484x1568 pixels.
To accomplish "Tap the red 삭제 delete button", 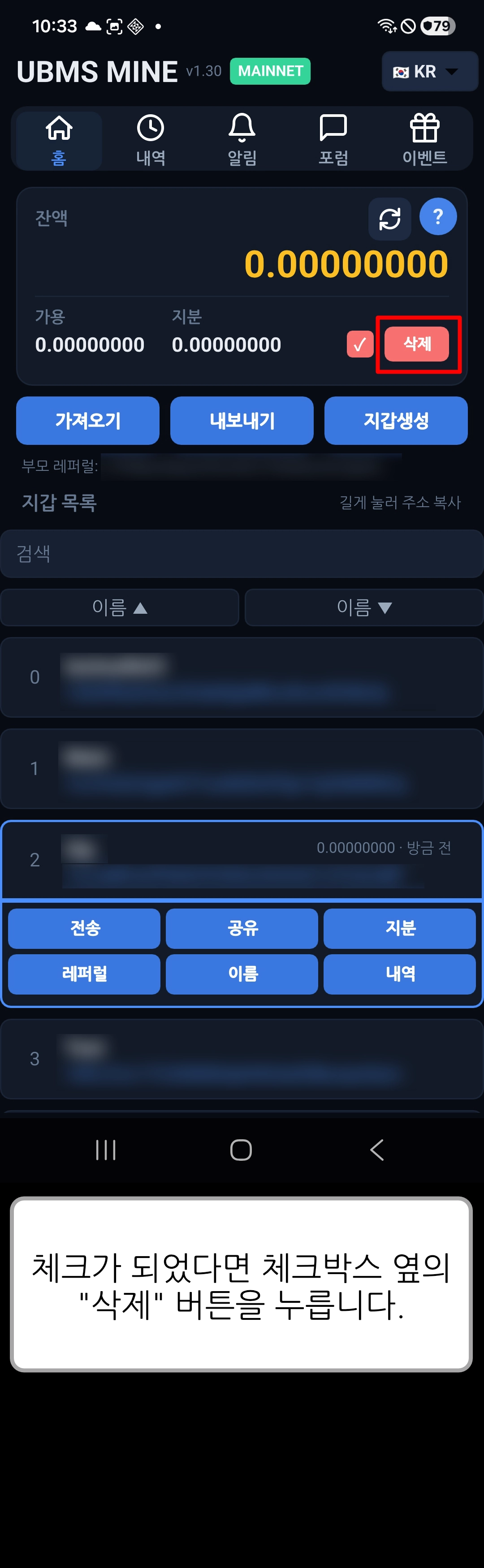I will pyautogui.click(x=417, y=344).
